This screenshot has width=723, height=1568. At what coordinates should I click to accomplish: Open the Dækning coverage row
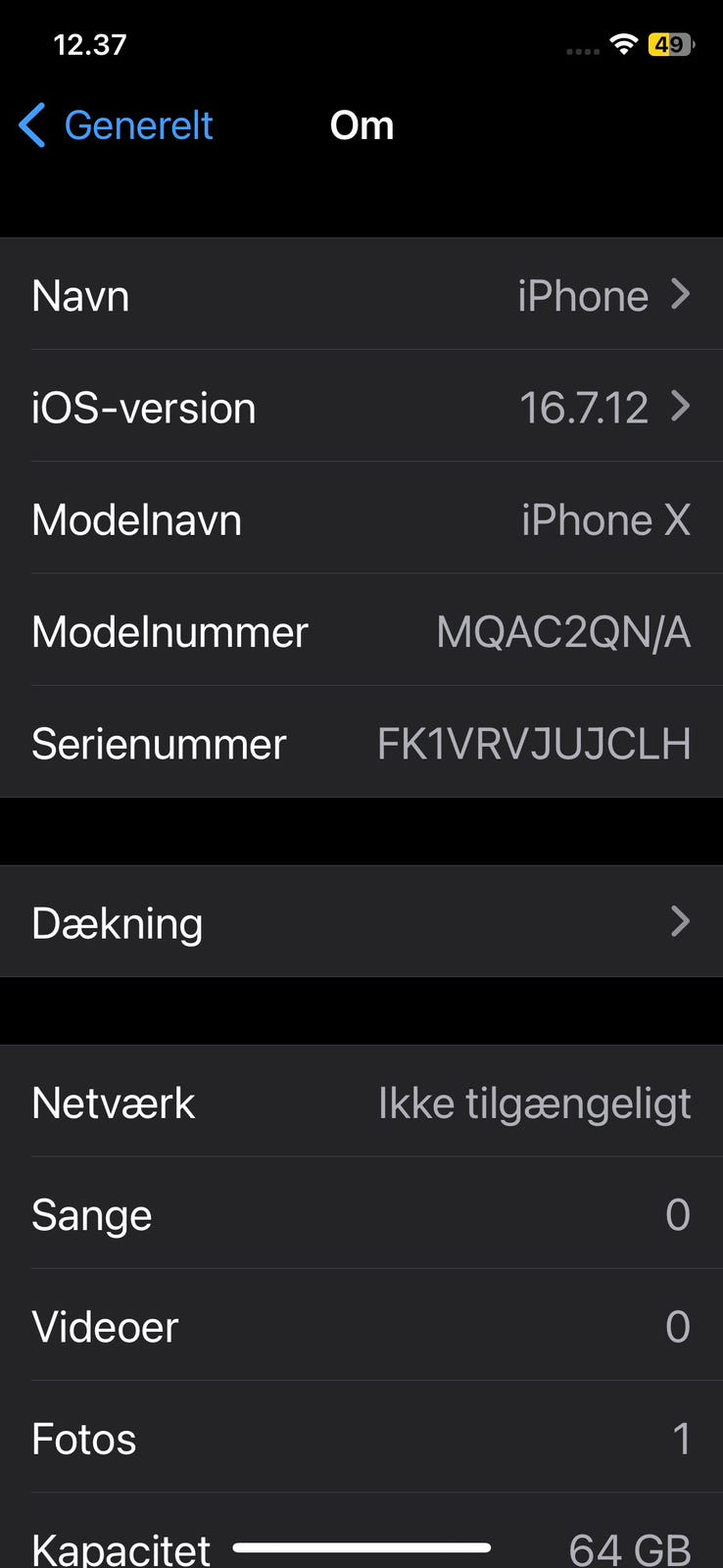coord(361,922)
